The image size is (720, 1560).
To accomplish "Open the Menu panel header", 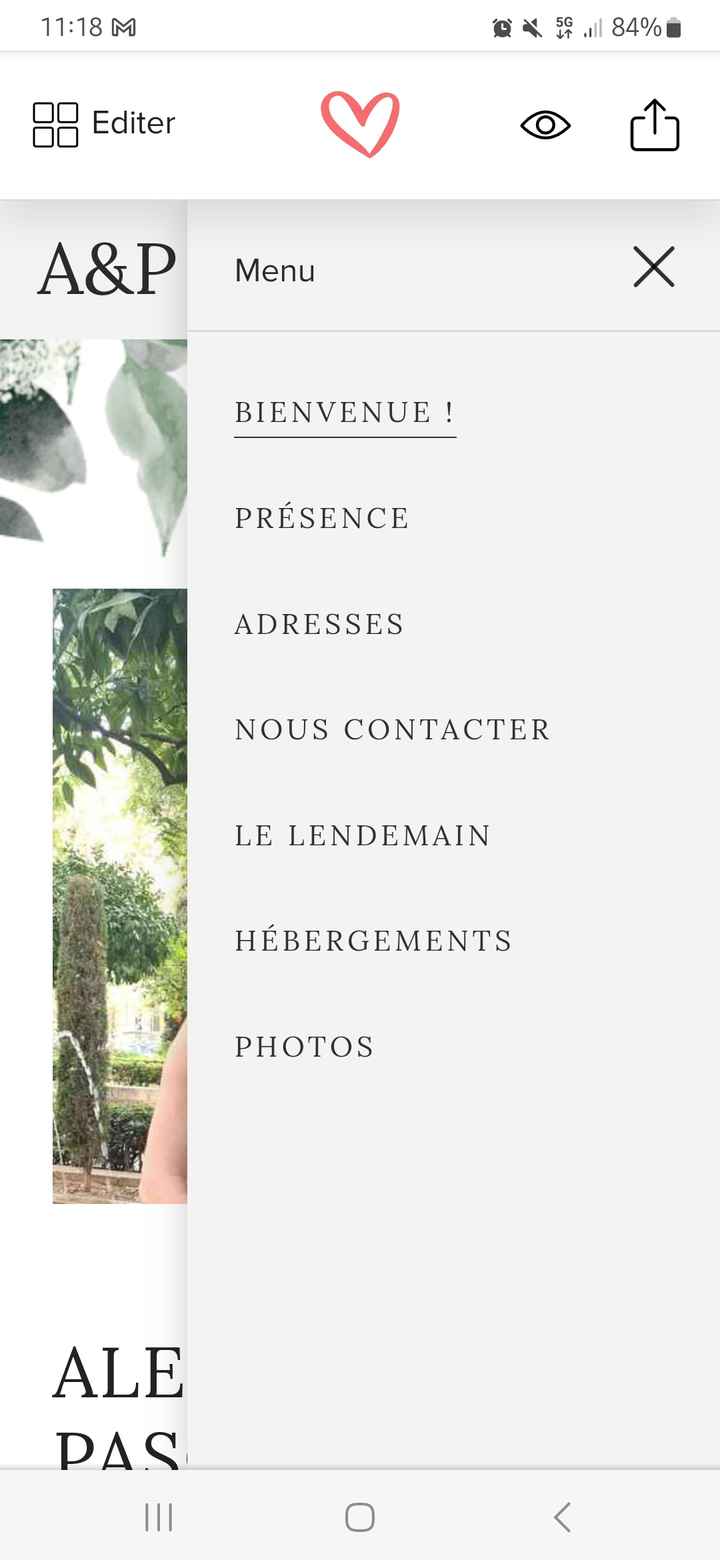I will tap(274, 270).
